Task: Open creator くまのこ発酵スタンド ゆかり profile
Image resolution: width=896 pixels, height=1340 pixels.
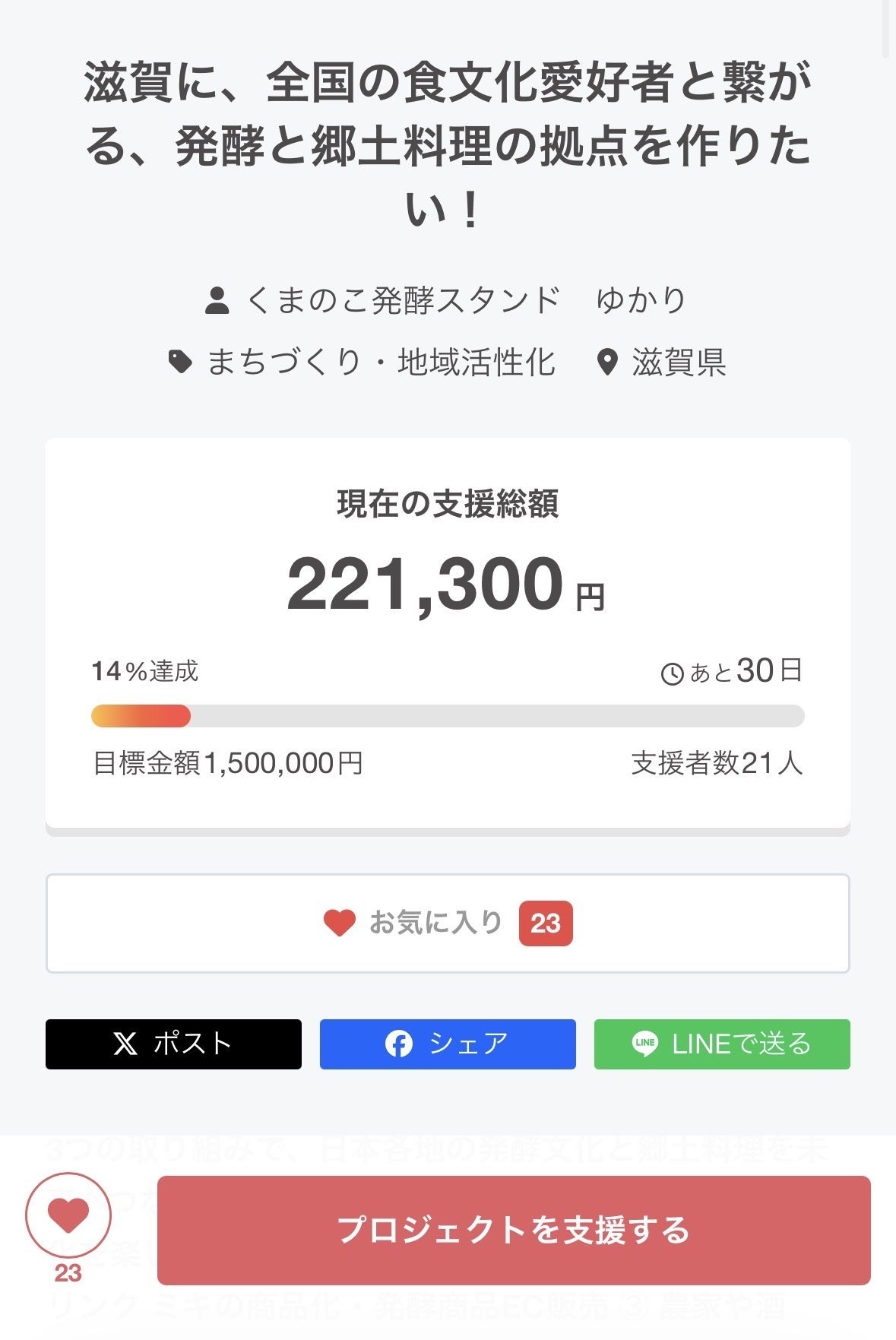Action: pos(448,300)
